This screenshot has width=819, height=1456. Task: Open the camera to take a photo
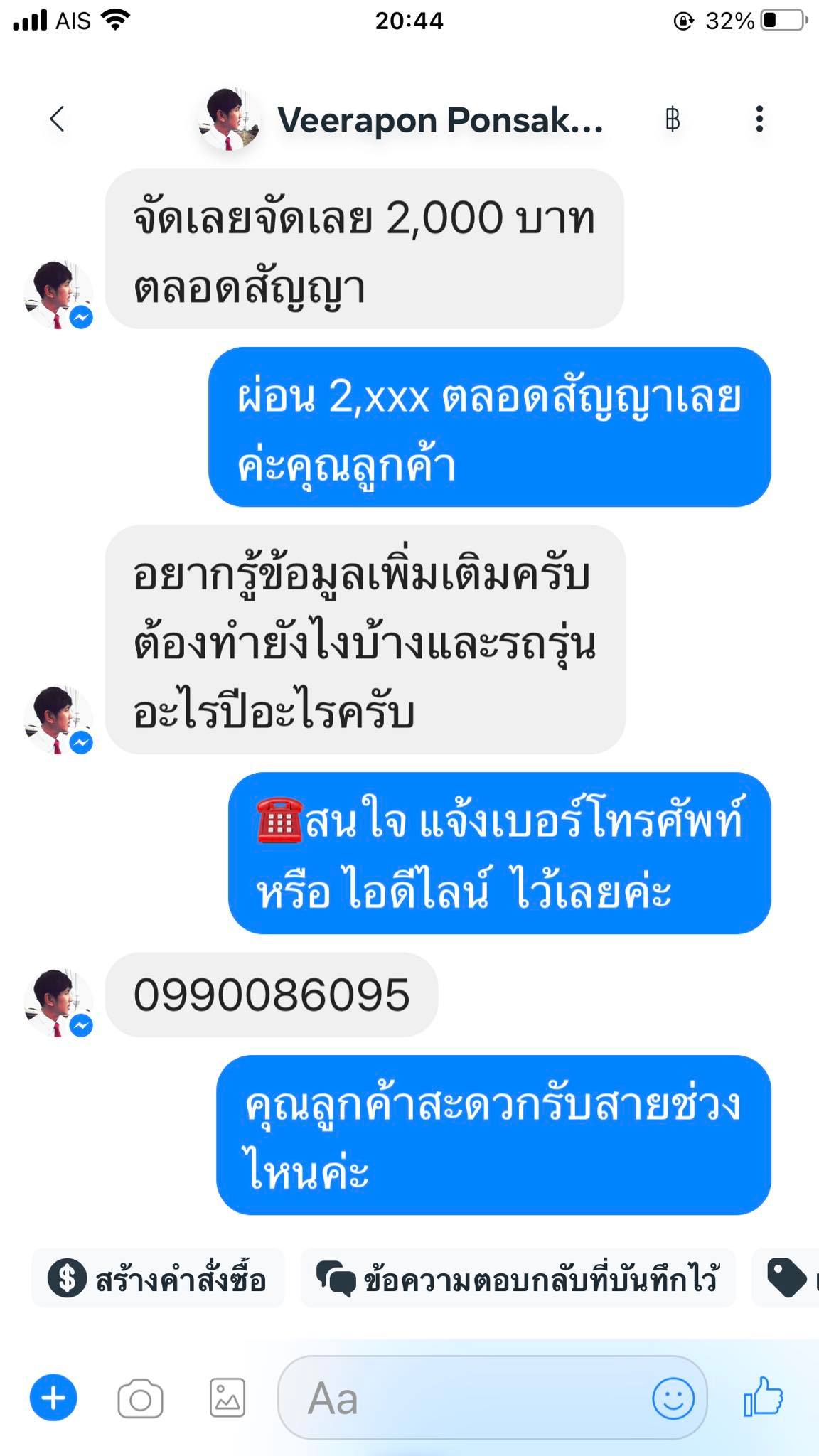coord(140,1398)
